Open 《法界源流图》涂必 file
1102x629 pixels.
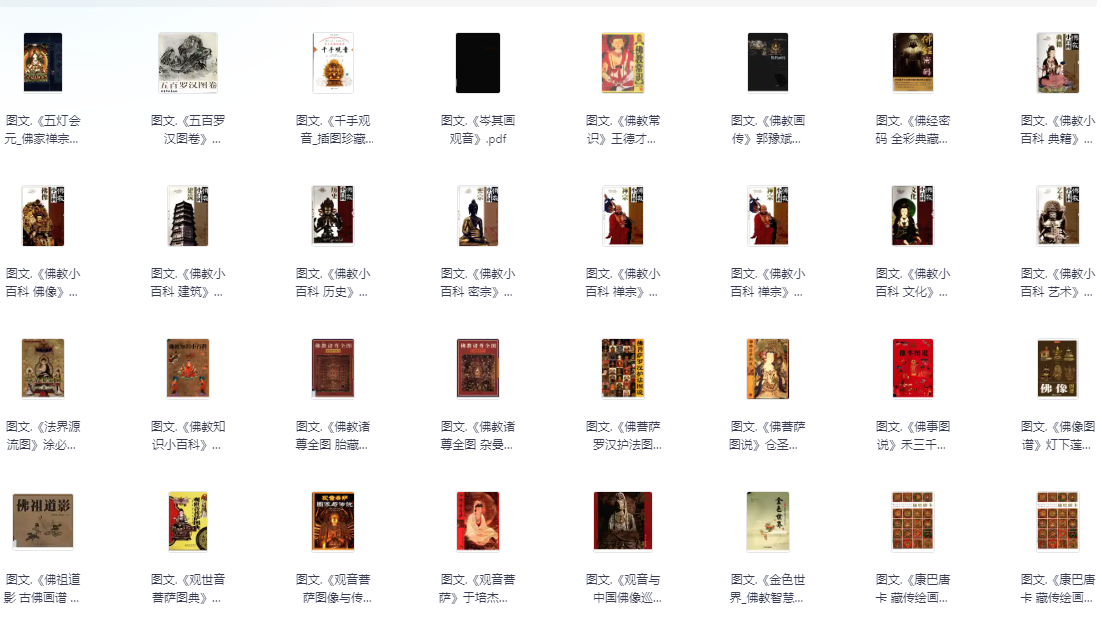pyautogui.click(x=43, y=369)
